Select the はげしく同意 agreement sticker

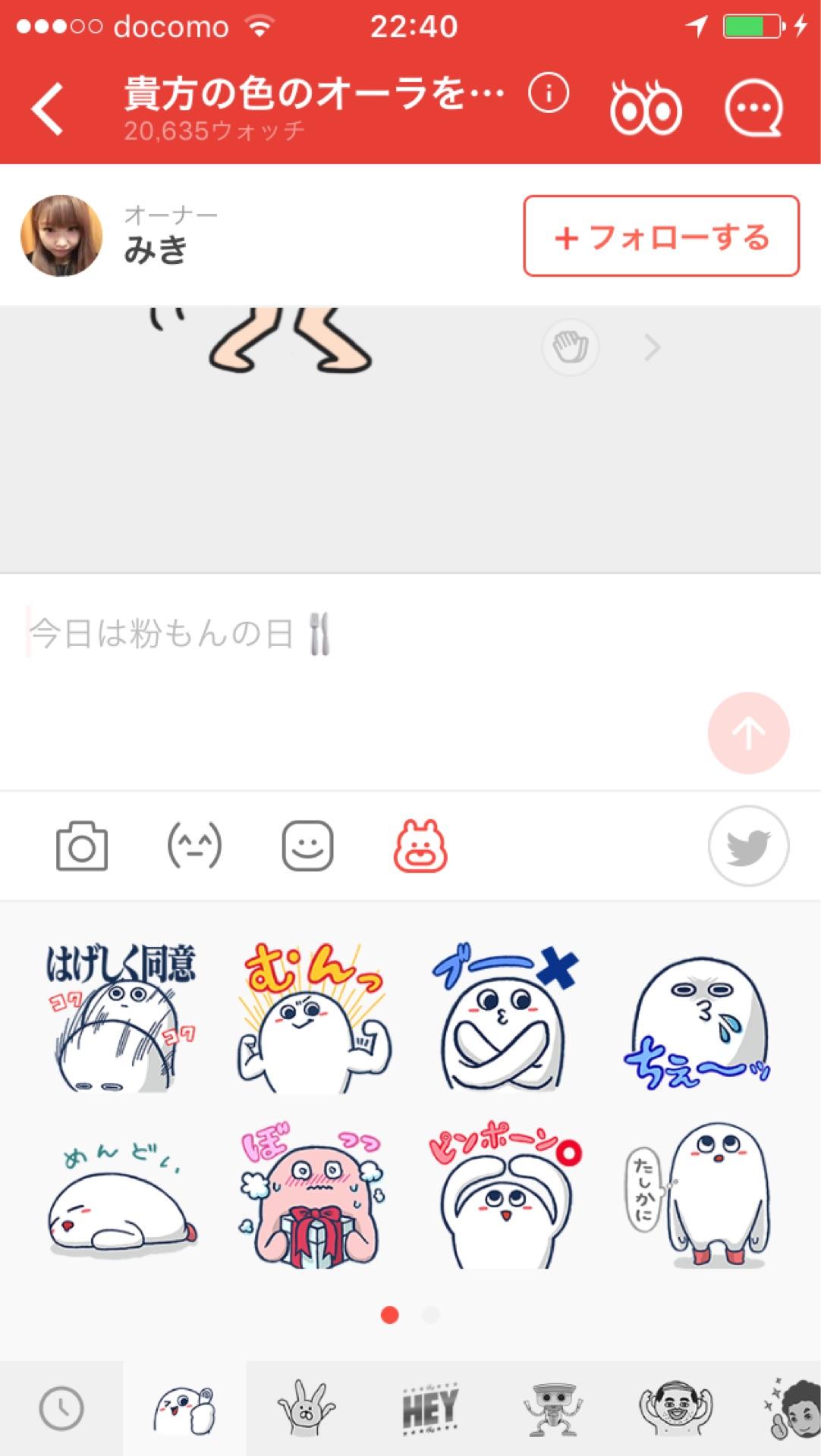[x=121, y=1016]
